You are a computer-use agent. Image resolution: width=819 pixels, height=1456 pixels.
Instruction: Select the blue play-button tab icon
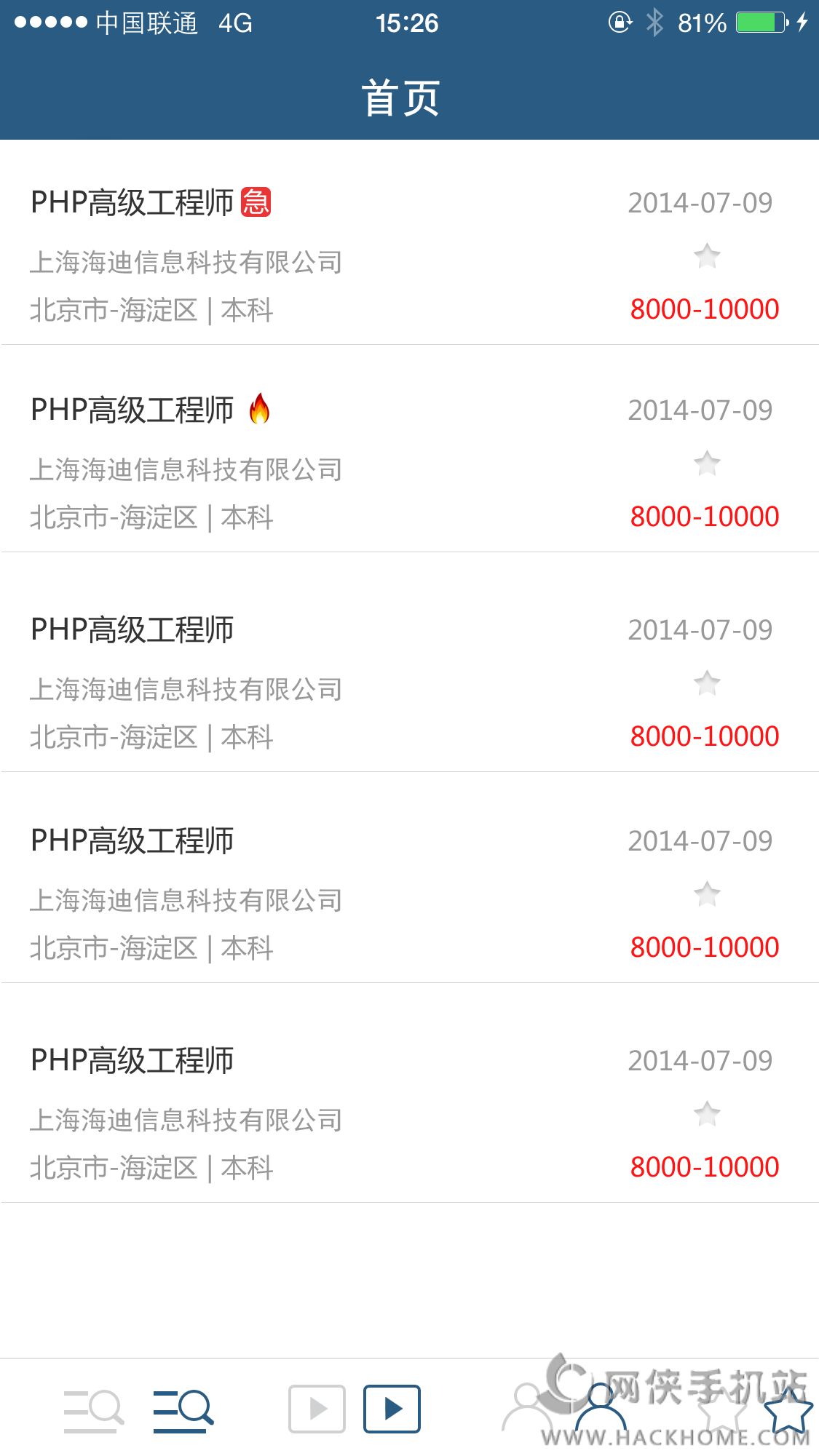point(392,1409)
